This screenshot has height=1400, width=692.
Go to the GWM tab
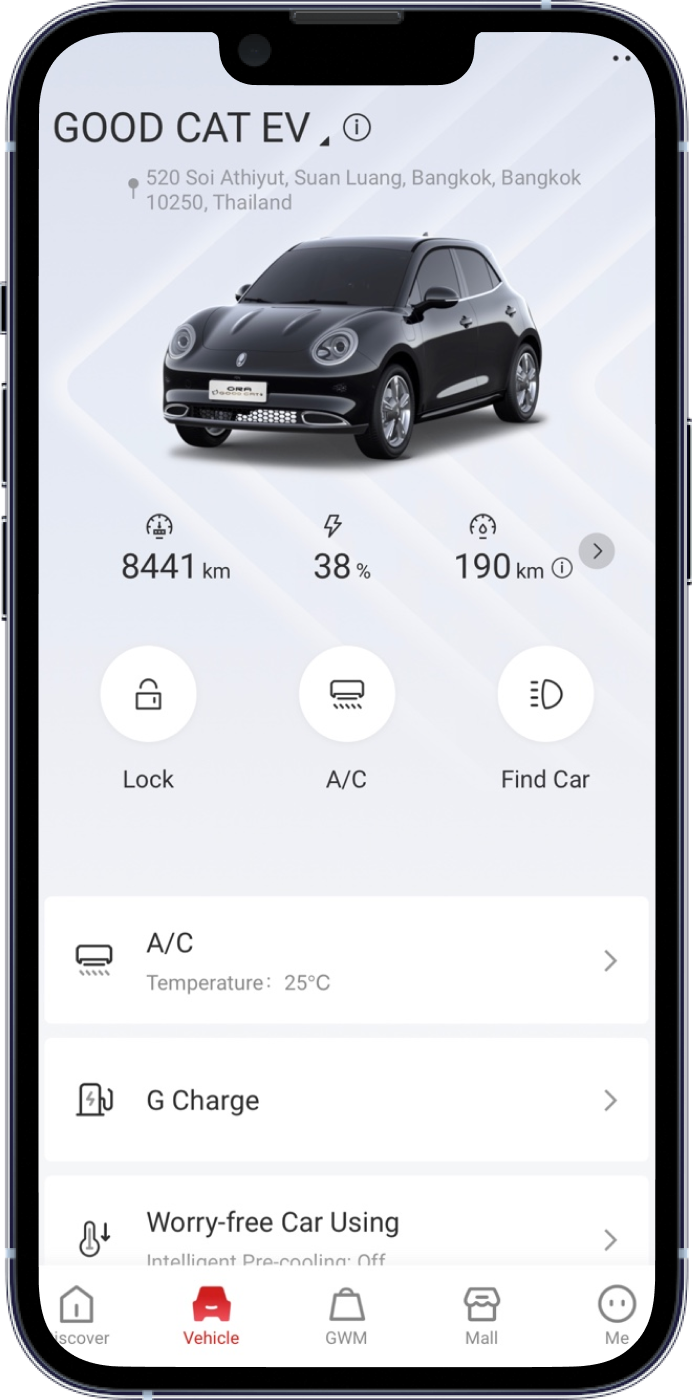click(x=346, y=1316)
